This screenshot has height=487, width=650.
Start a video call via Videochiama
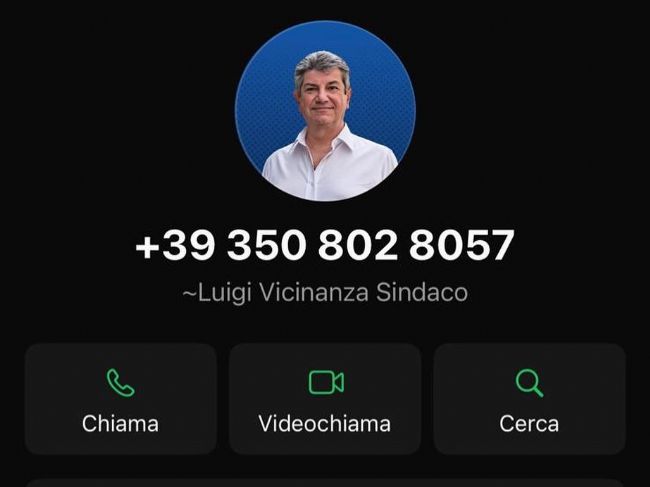[325, 399]
